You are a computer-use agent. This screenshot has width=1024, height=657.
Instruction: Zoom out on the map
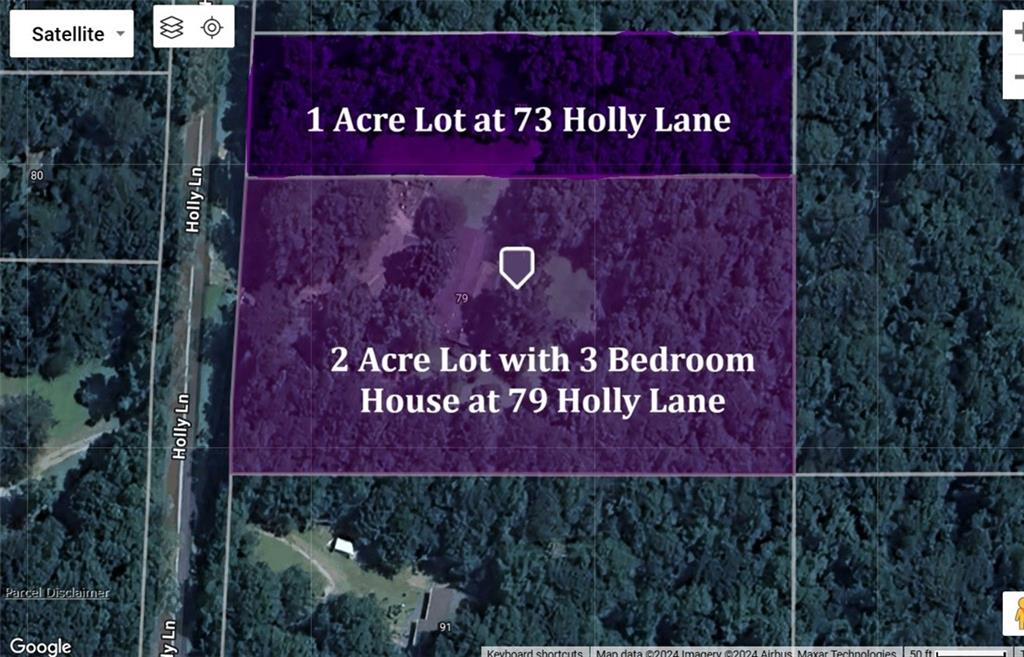coord(1017,77)
